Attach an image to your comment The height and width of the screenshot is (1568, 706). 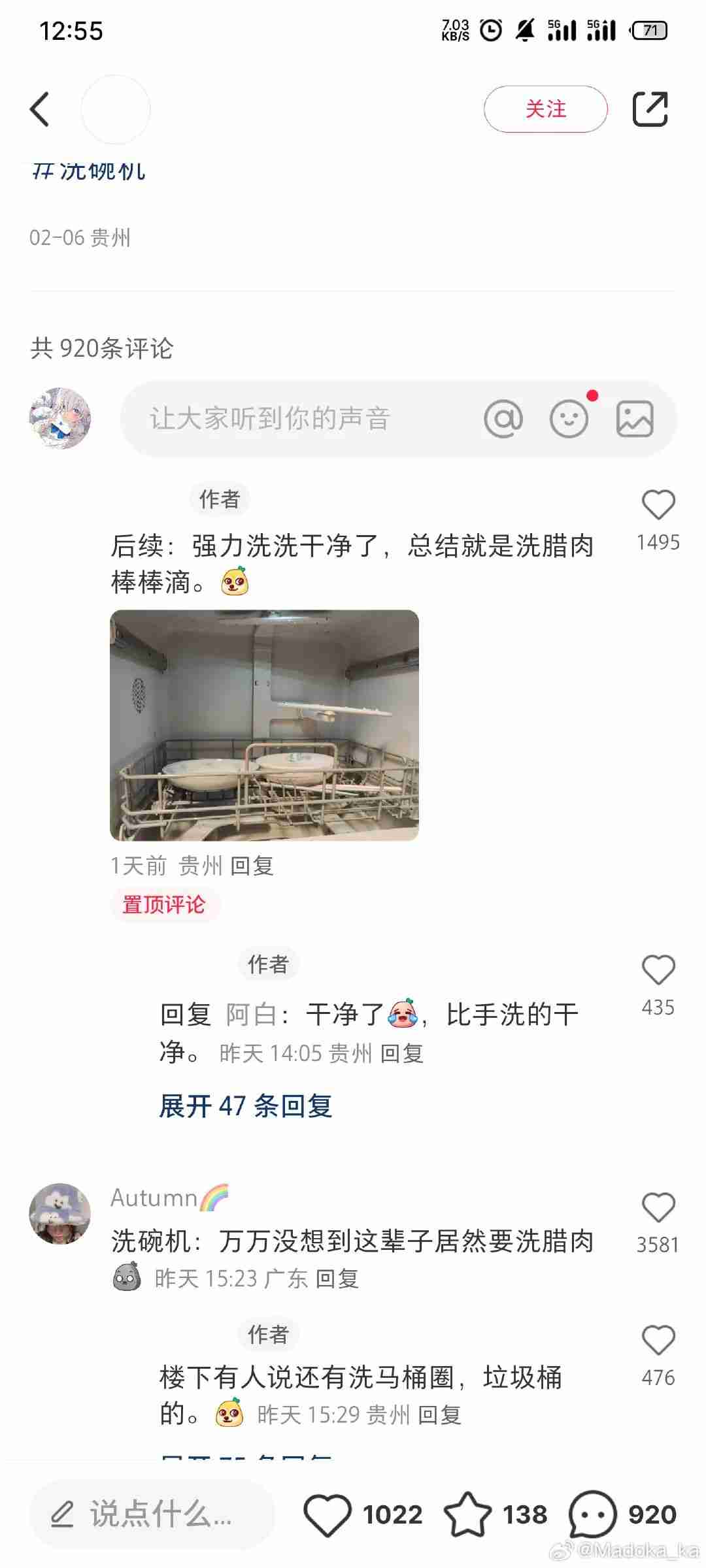click(635, 419)
